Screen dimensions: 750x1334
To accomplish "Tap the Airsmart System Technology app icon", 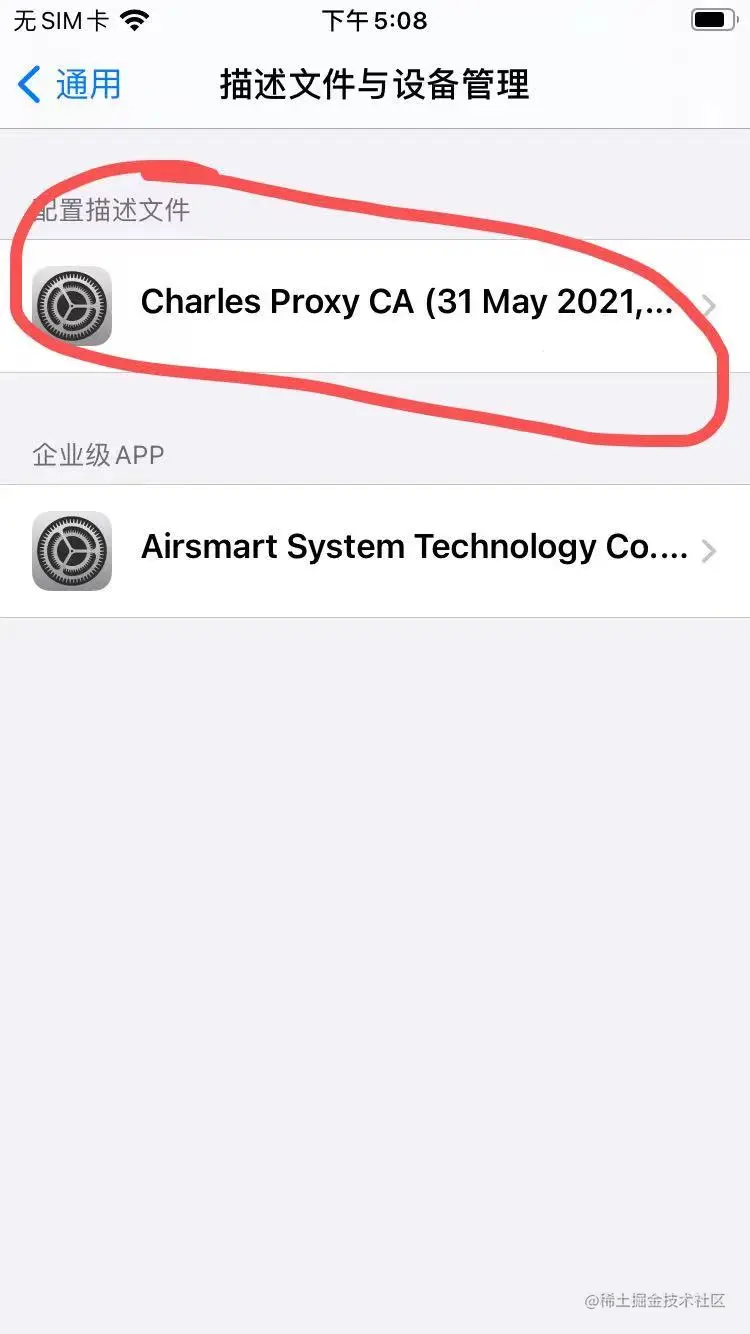I will (x=71, y=551).
